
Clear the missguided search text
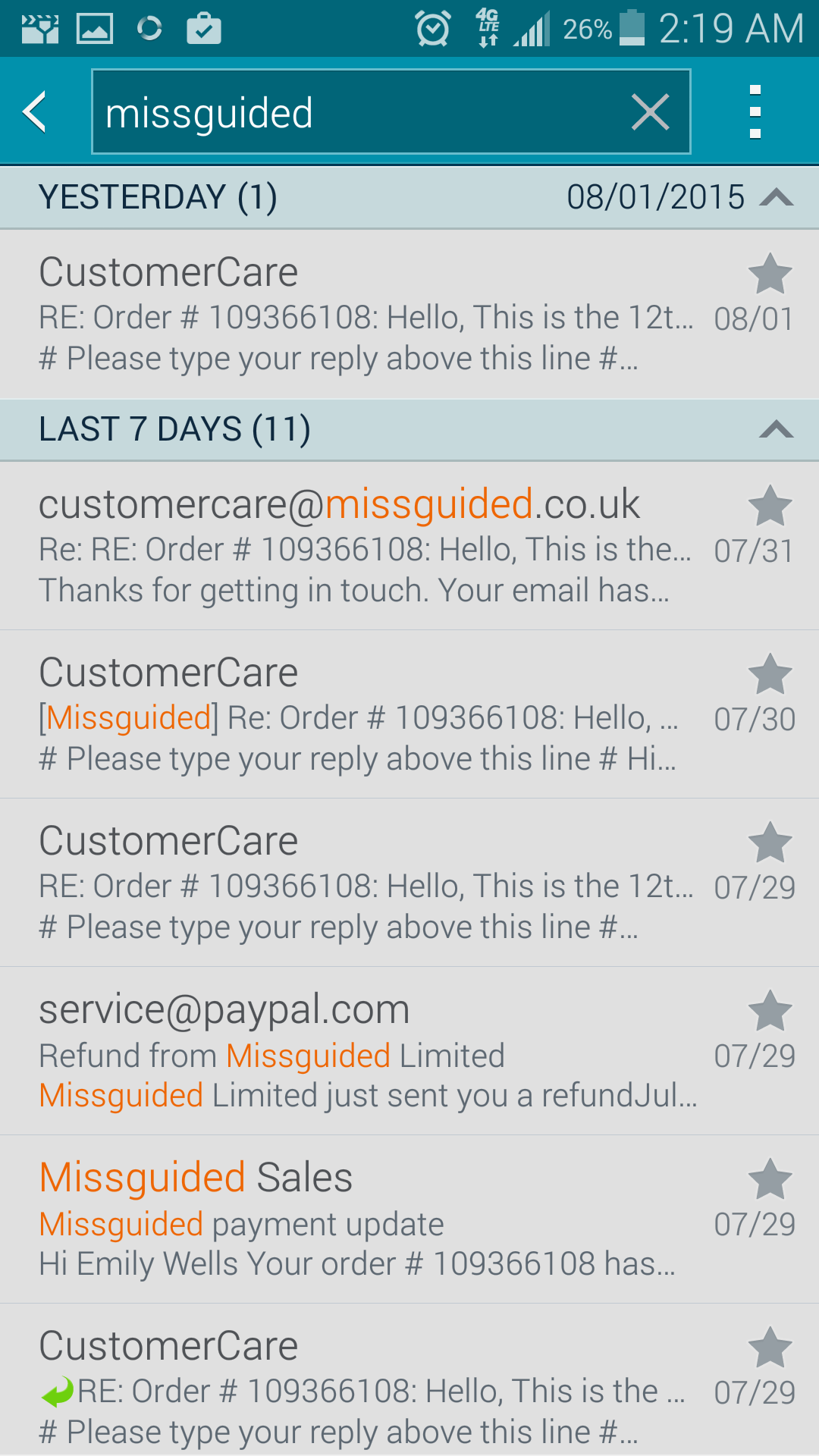[x=650, y=112]
